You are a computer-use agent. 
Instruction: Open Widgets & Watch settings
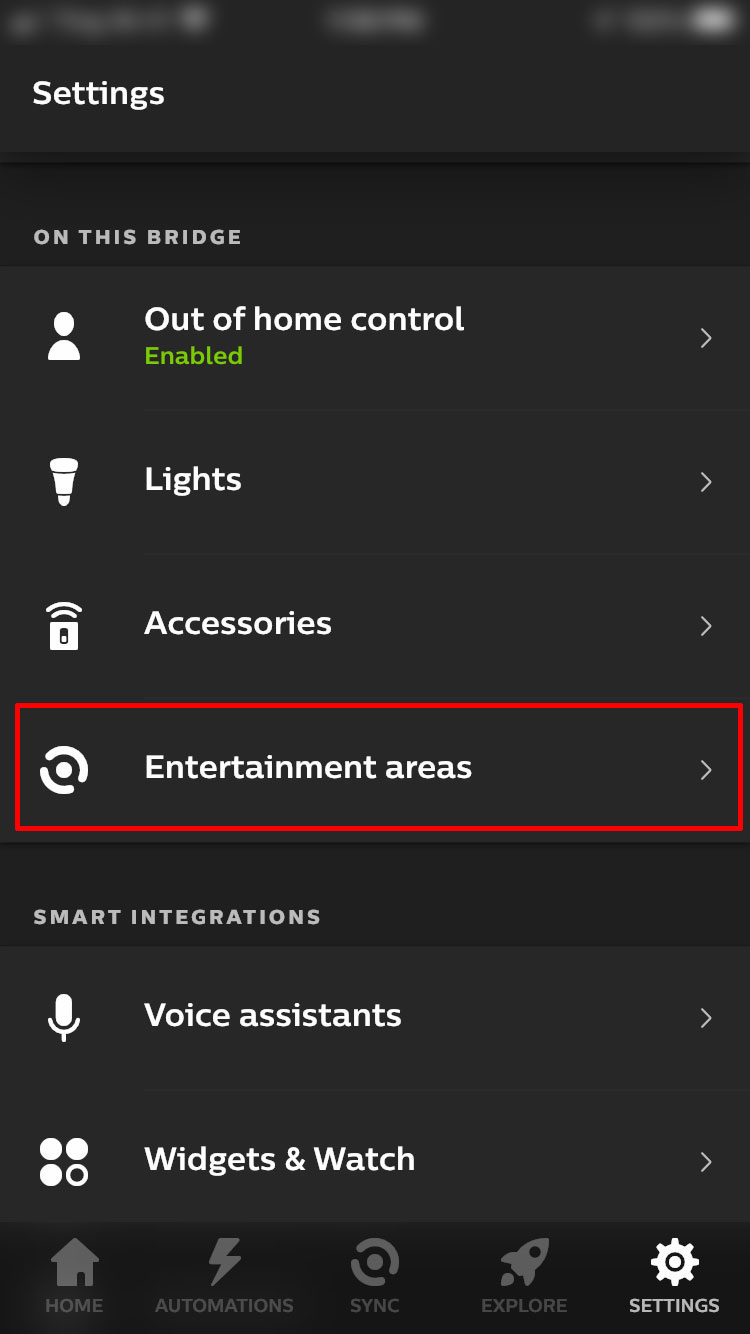click(375, 1160)
